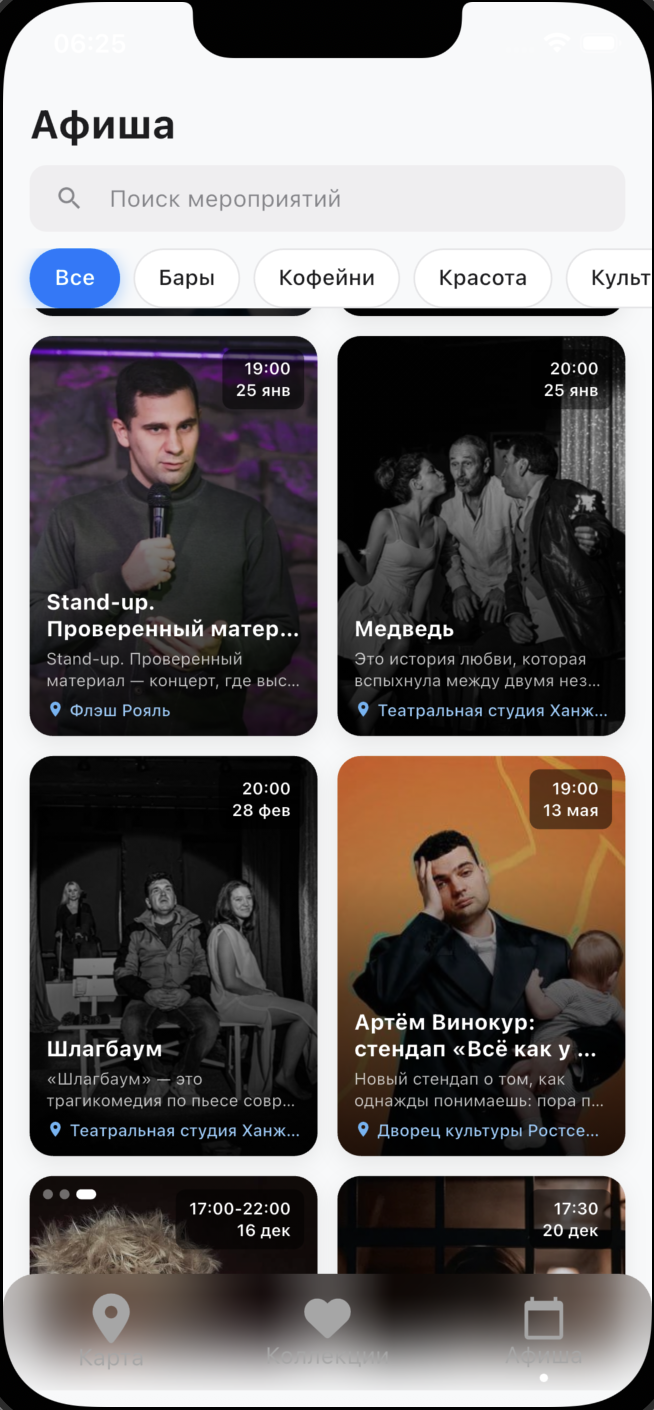Open the event card dated 16 дек

point(174,1225)
